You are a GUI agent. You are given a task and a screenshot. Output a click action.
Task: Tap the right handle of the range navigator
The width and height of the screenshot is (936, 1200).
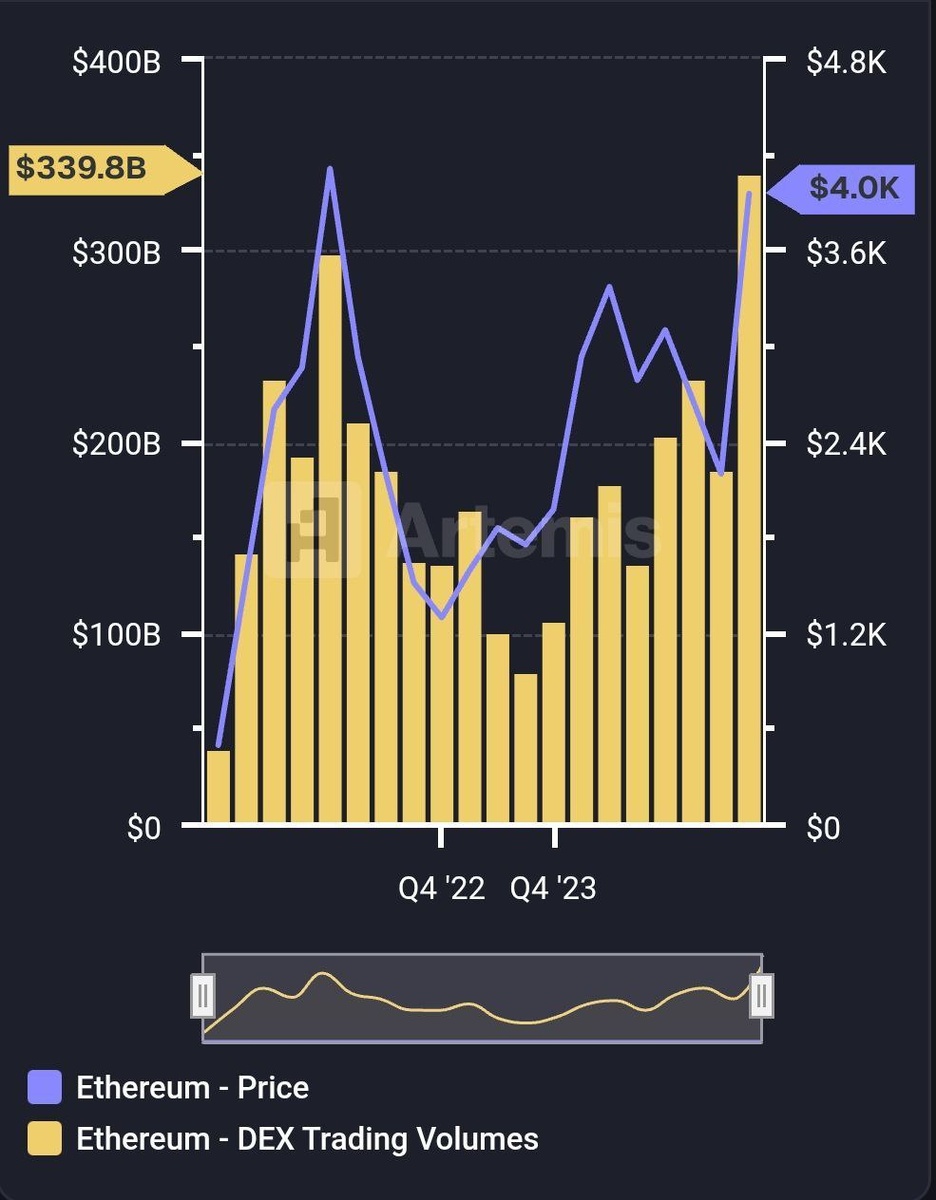pyautogui.click(x=761, y=996)
